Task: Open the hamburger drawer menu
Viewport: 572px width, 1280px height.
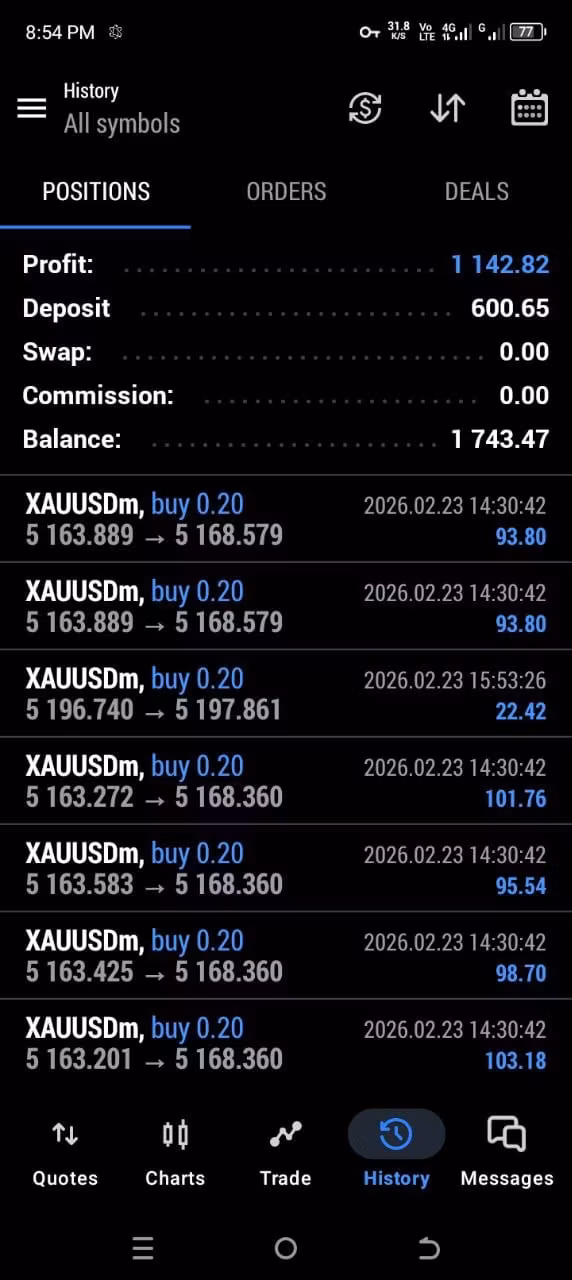Action: [x=32, y=108]
